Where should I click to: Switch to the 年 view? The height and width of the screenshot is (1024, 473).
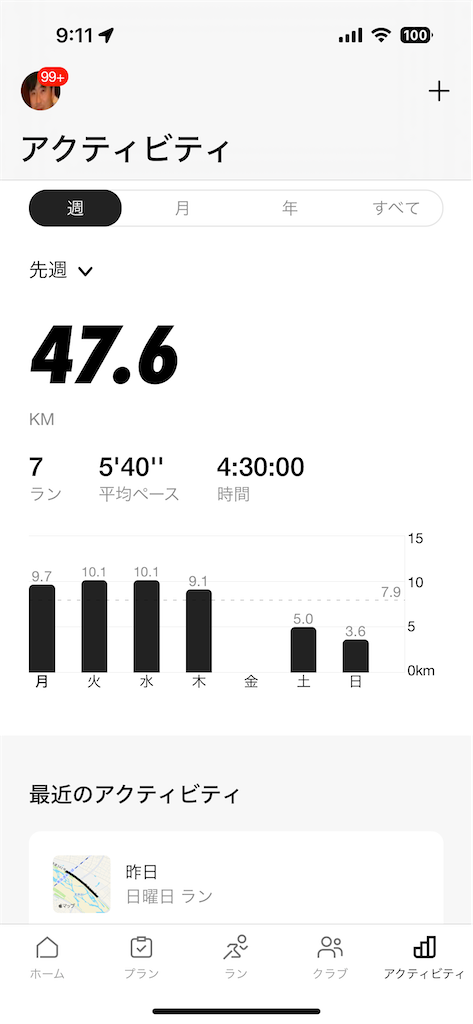point(289,208)
